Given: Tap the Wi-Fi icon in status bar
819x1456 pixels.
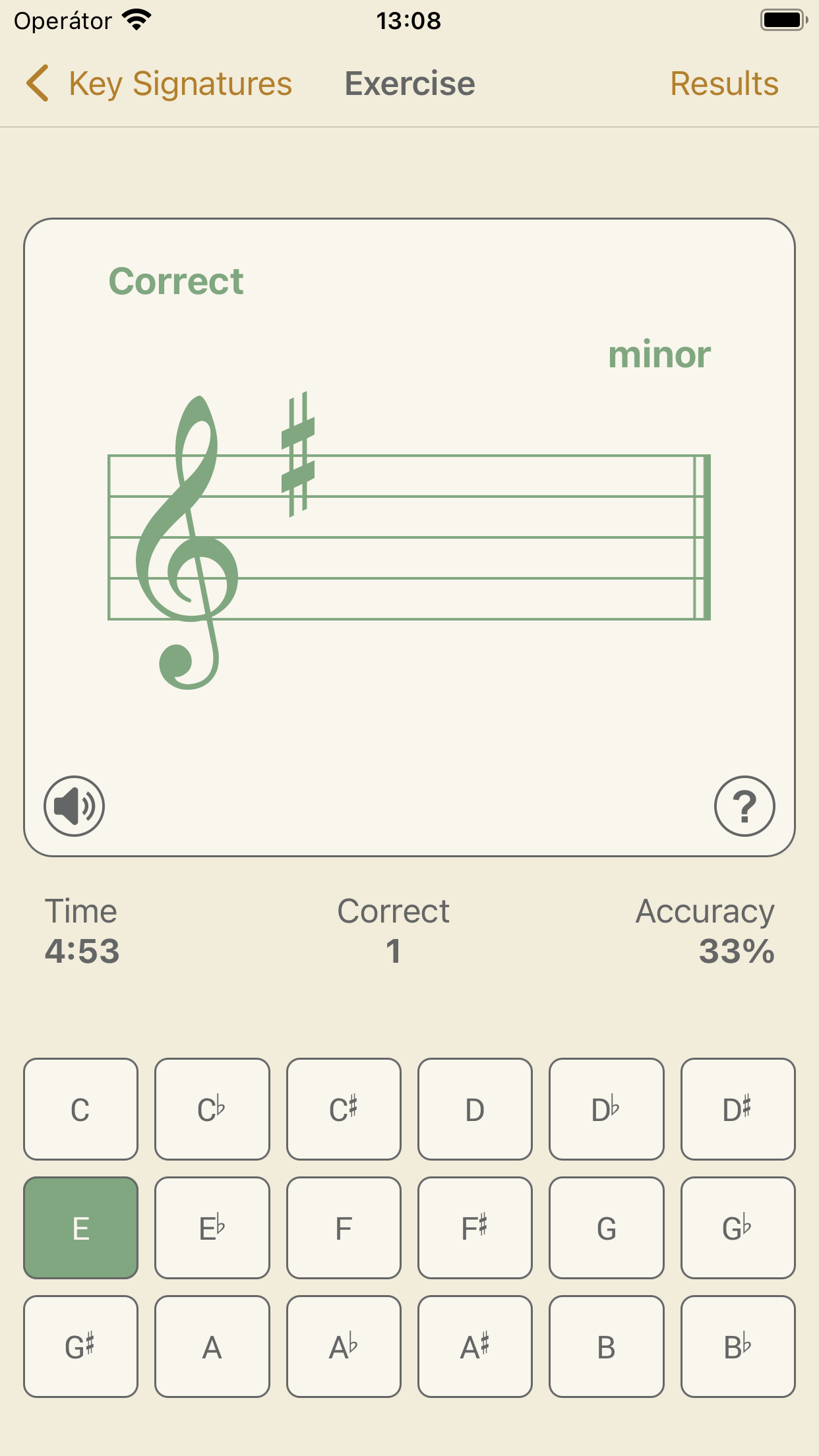Looking at the screenshot, I should pyautogui.click(x=135, y=20).
